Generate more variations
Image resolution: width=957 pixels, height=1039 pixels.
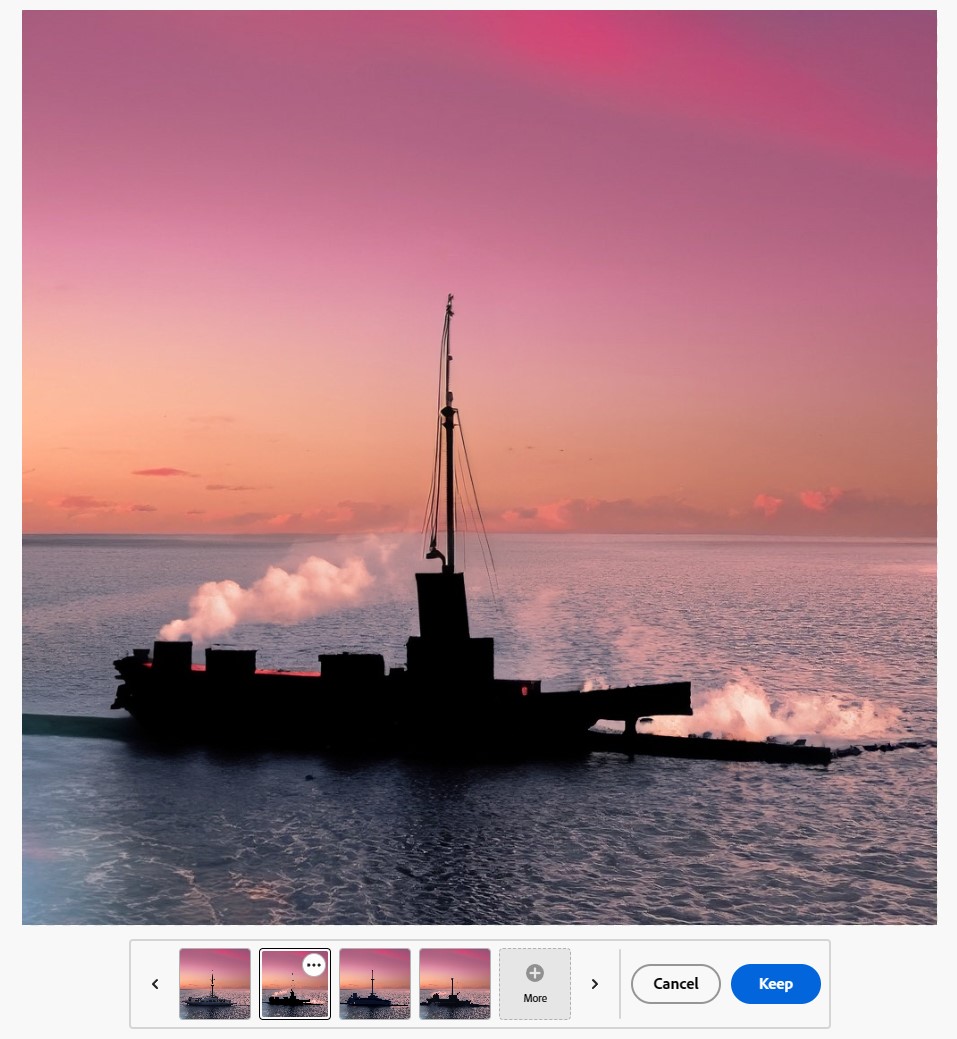coord(535,984)
